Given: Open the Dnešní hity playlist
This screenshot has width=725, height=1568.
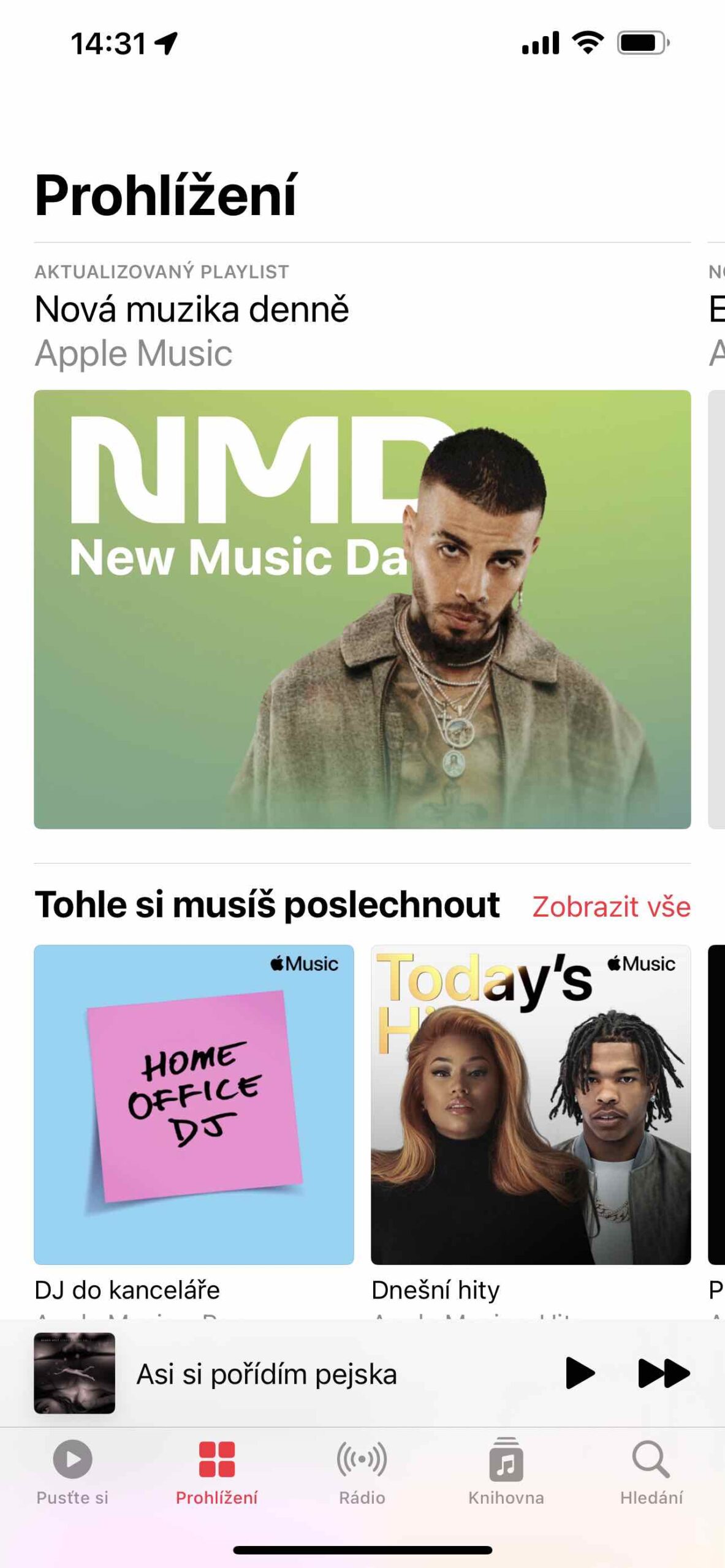Looking at the screenshot, I should [x=531, y=1104].
